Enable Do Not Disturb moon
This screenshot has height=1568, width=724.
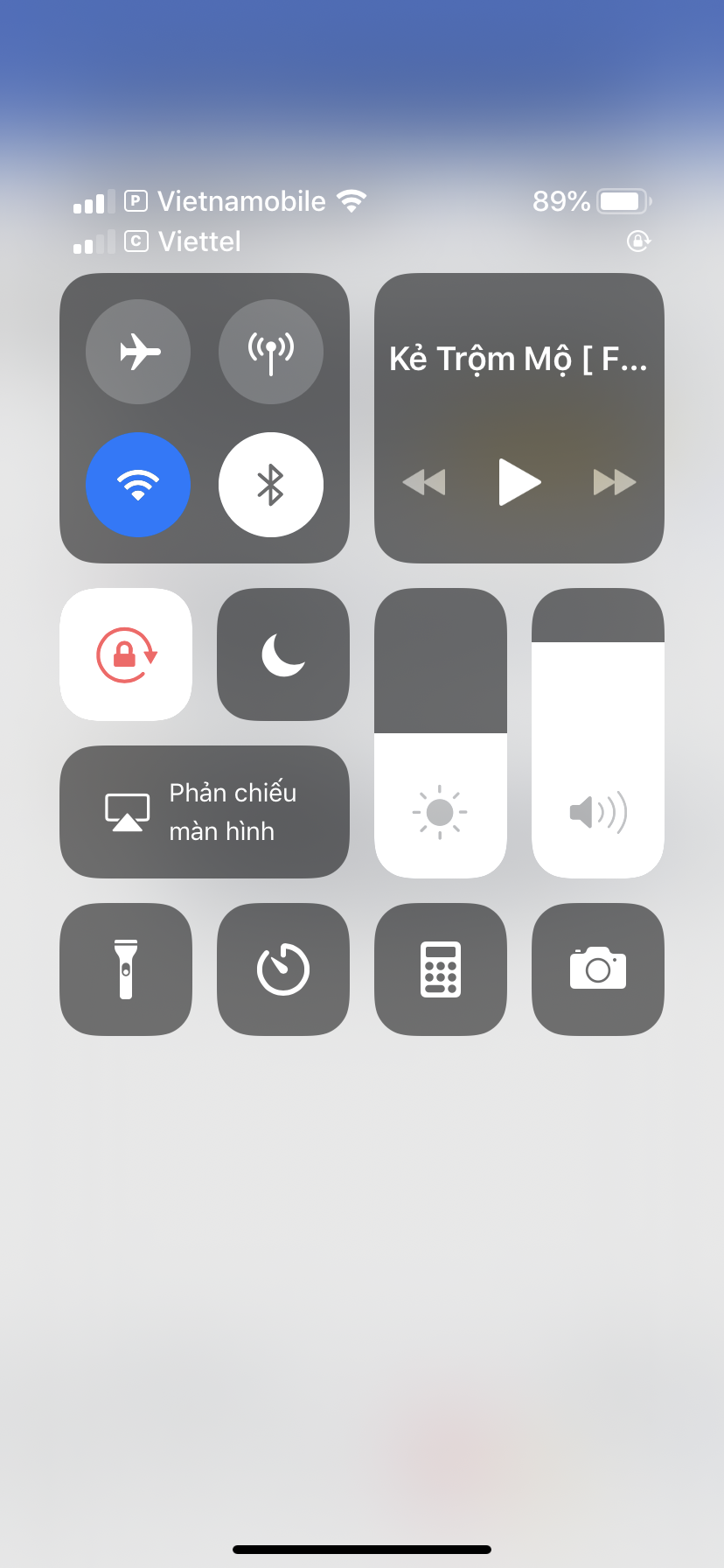click(x=283, y=654)
